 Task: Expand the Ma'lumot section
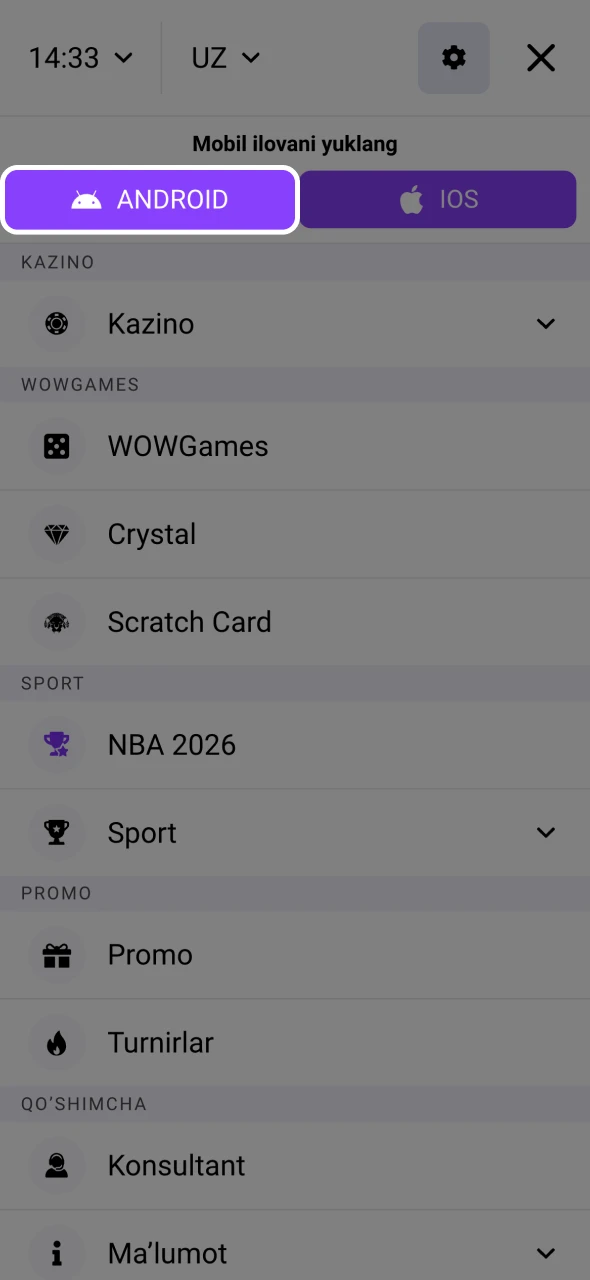295,1253
